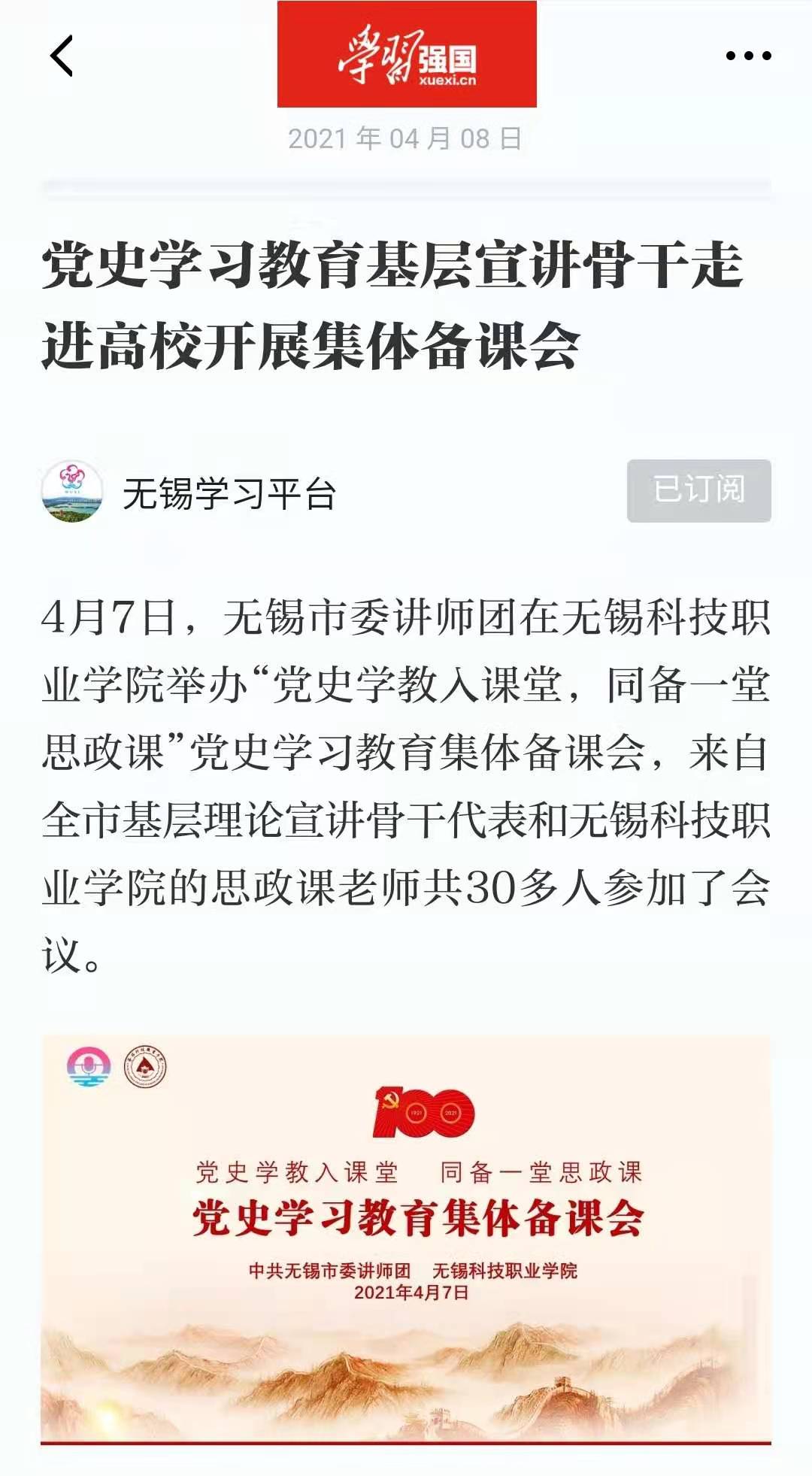This screenshot has height=1476, width=812.
Task: Tap the 已订阅 subscribed button
Action: pyautogui.click(x=698, y=490)
